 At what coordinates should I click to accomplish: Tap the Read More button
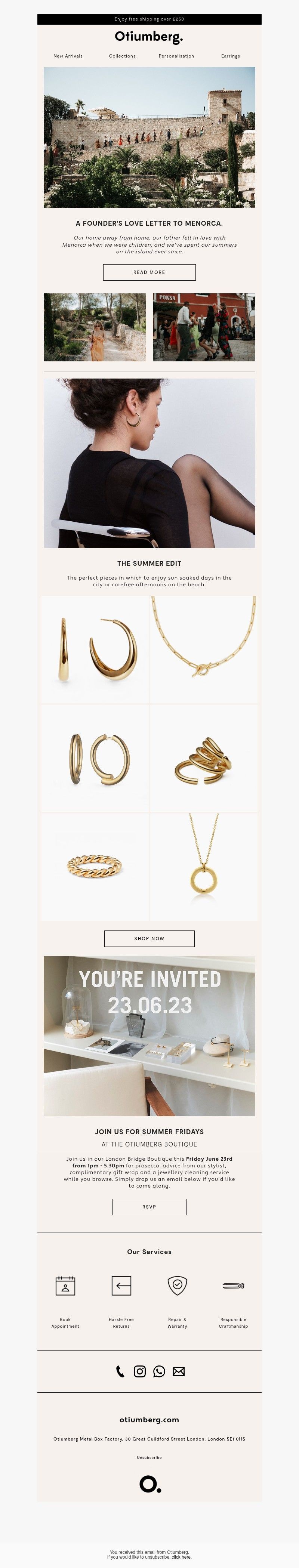pos(149,272)
